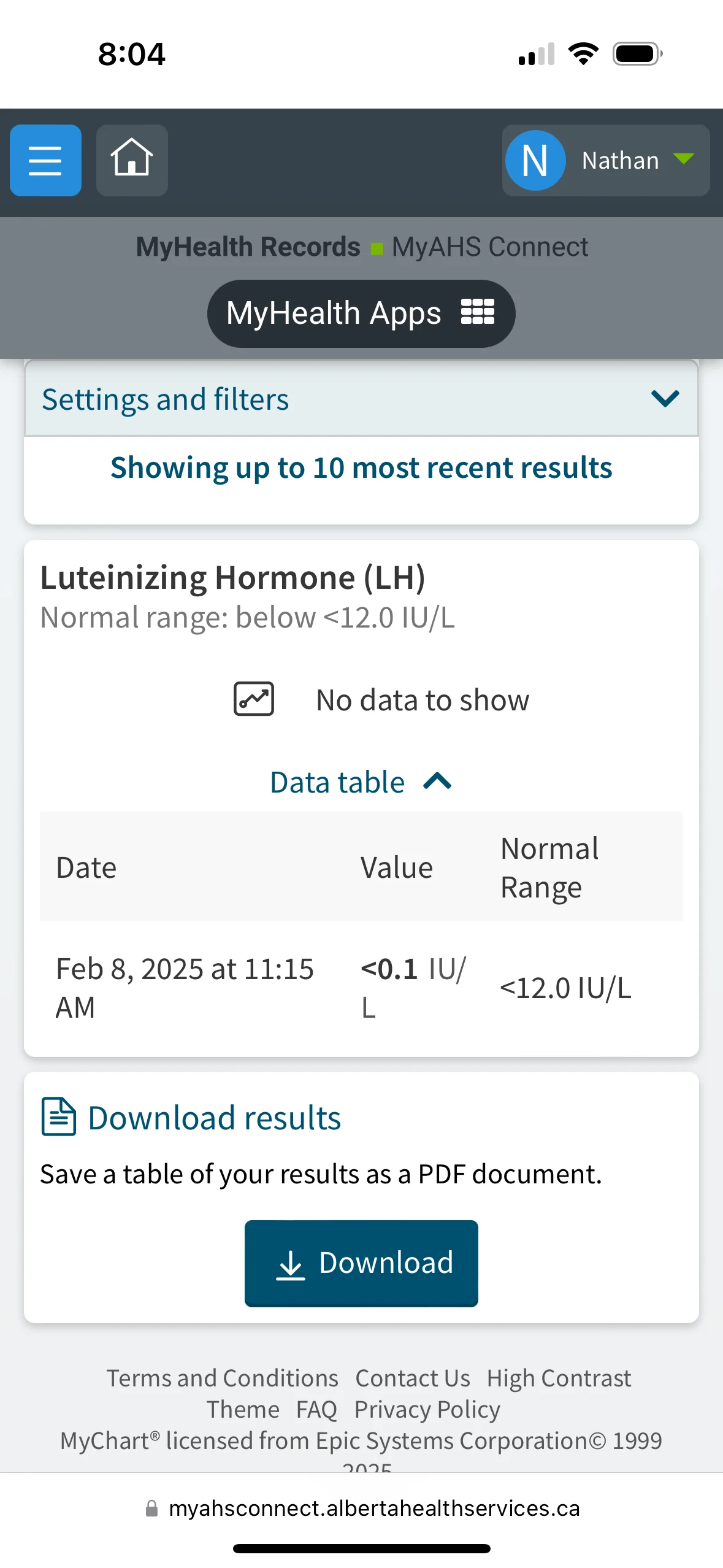View the Privacy Policy
This screenshot has width=723, height=1568.
pos(427,1410)
